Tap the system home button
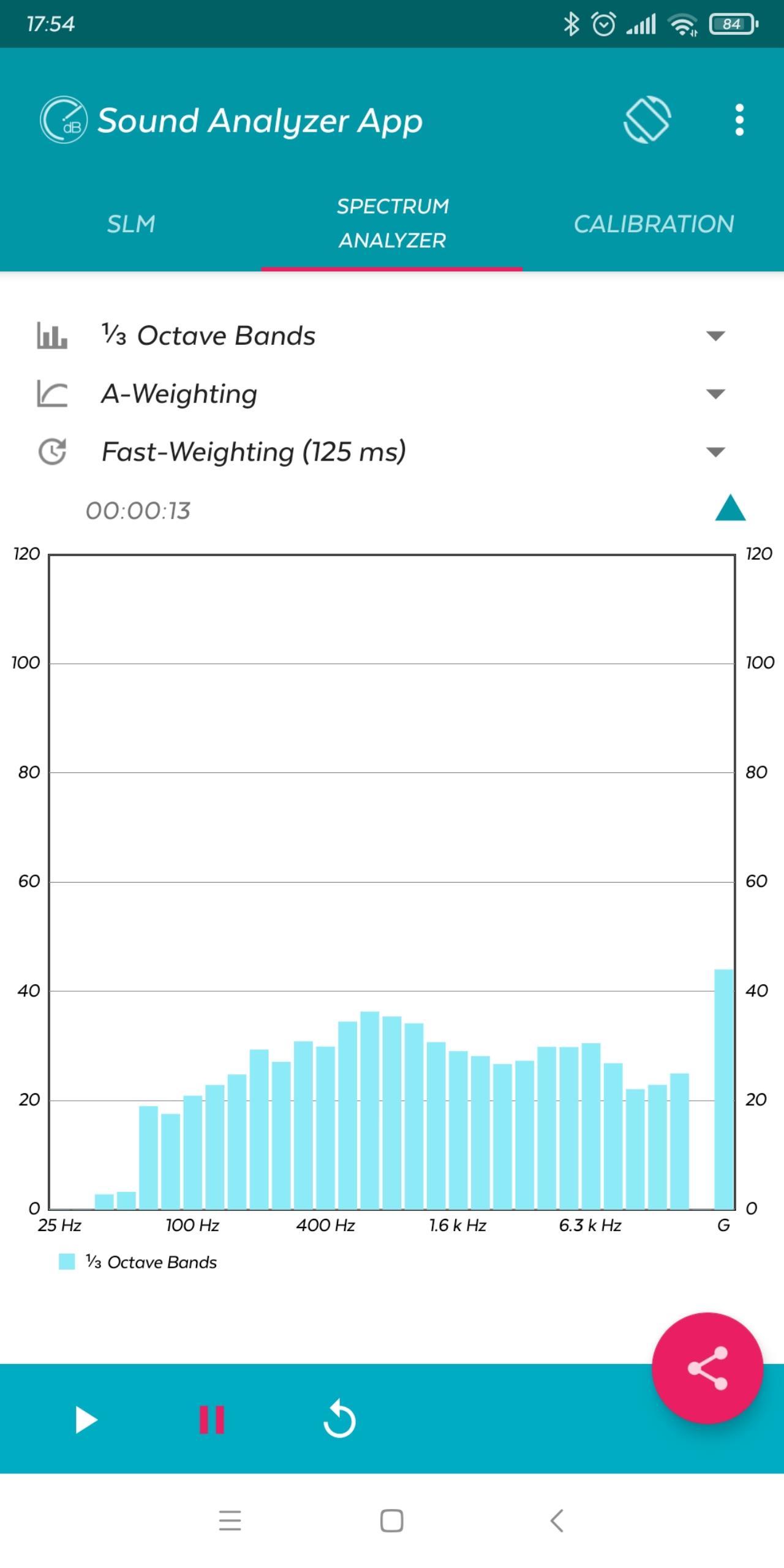This screenshot has width=784, height=1568. coord(392,1521)
